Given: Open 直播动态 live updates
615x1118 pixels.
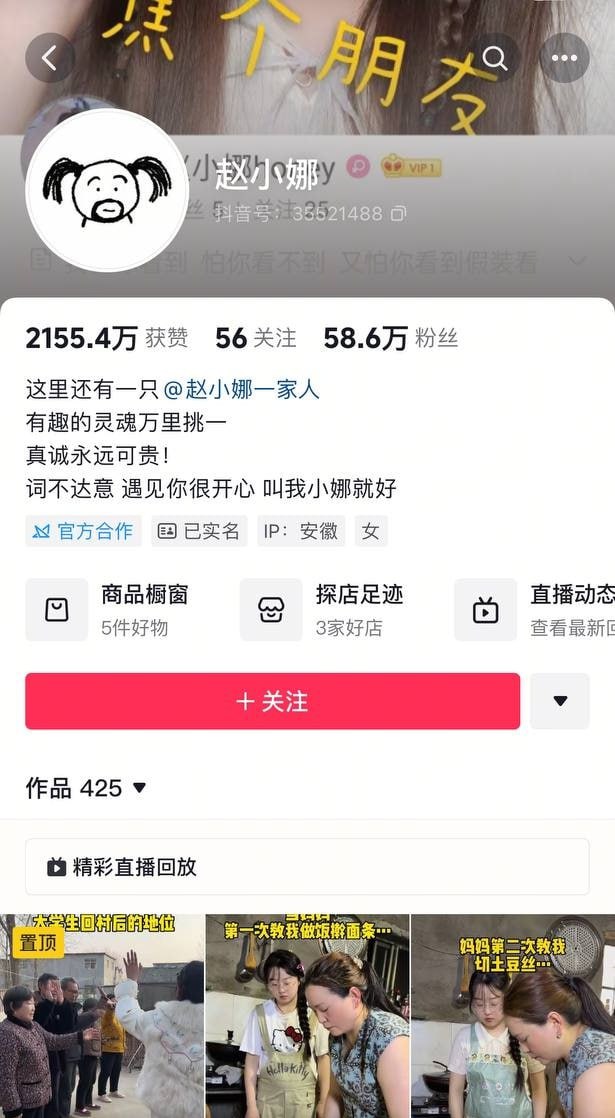Looking at the screenshot, I should (545, 610).
